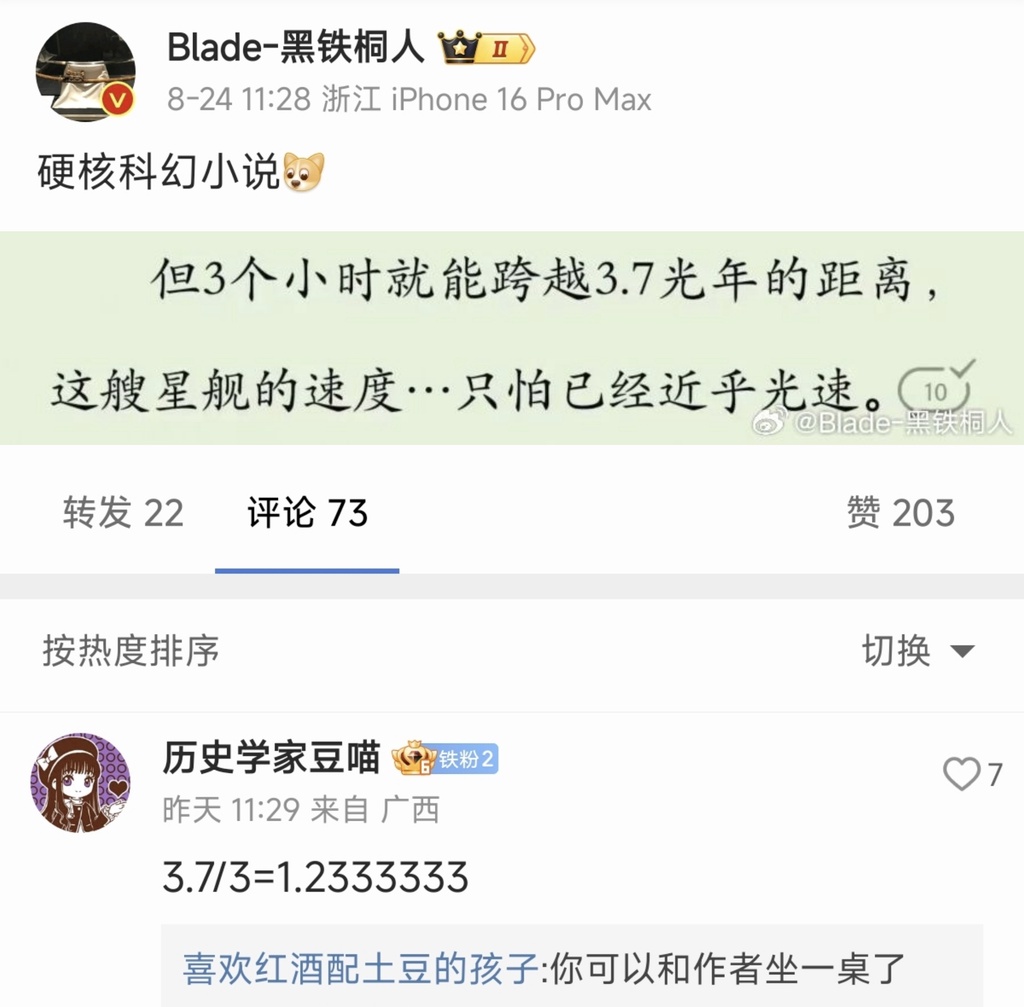Open Blade-黑铁桐人's profile avatar
Image resolution: width=1024 pixels, height=1007 pixels.
click(86, 72)
